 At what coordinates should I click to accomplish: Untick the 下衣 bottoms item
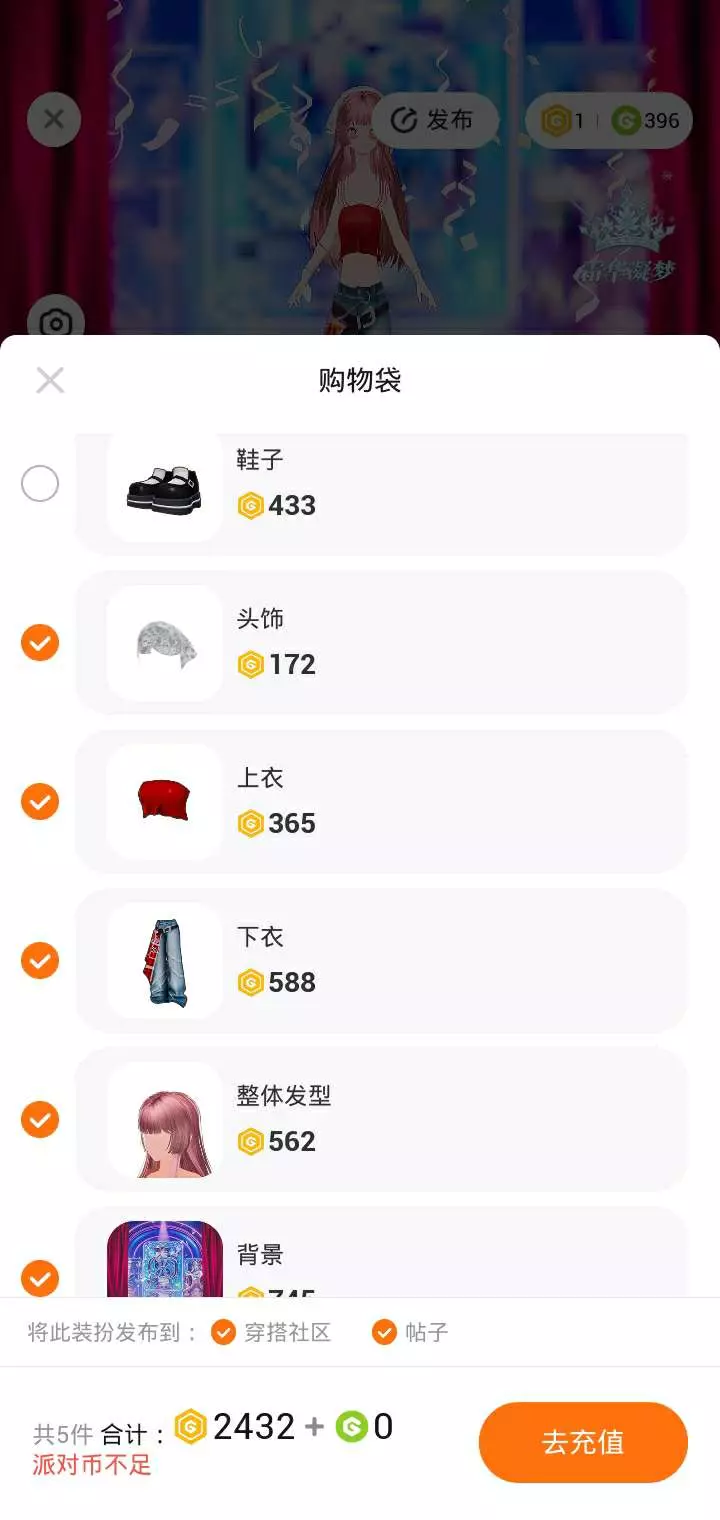40,961
